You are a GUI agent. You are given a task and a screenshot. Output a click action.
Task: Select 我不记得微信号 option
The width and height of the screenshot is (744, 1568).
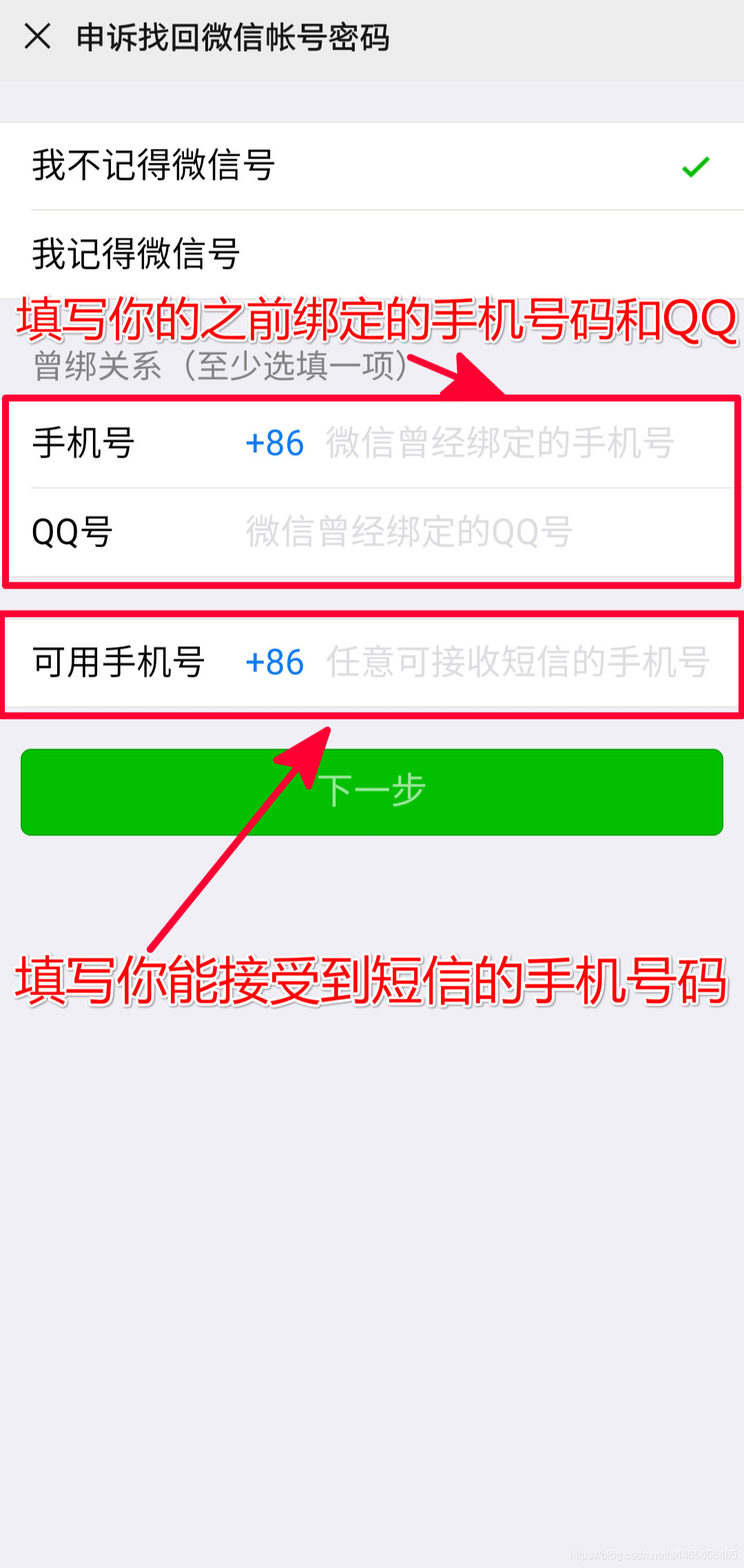pos(372,166)
